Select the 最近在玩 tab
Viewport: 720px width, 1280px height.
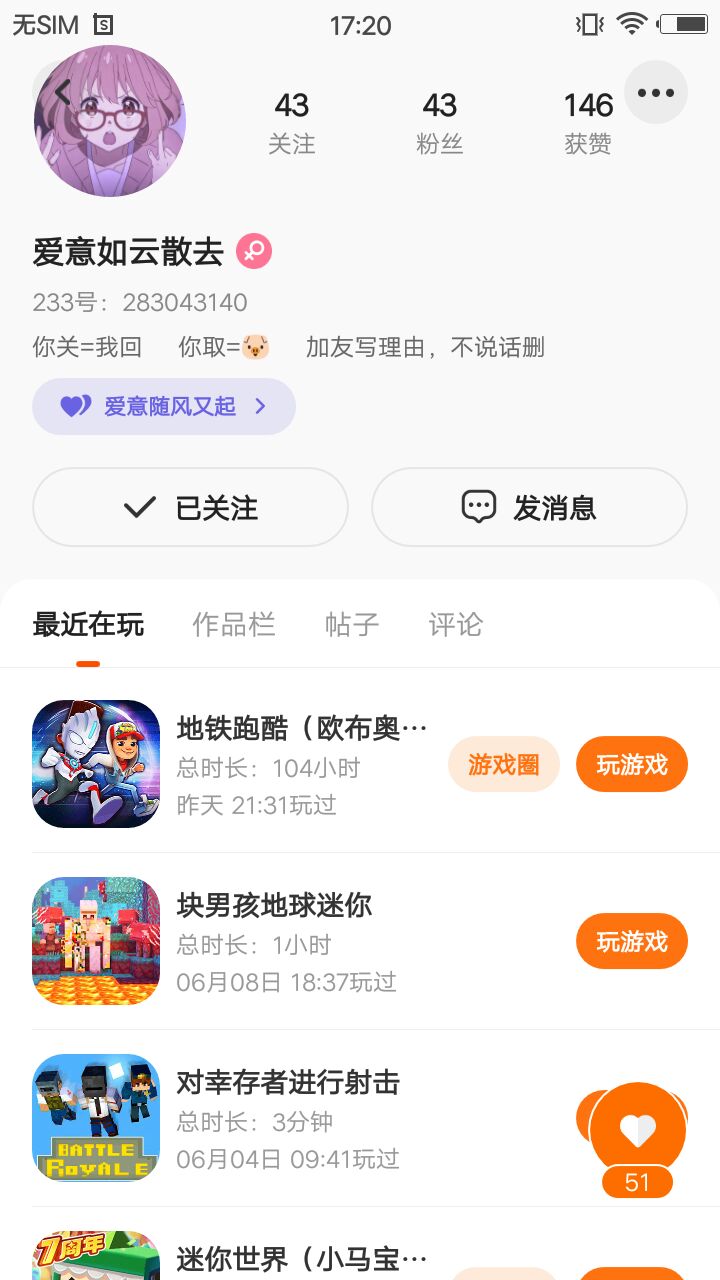point(88,625)
